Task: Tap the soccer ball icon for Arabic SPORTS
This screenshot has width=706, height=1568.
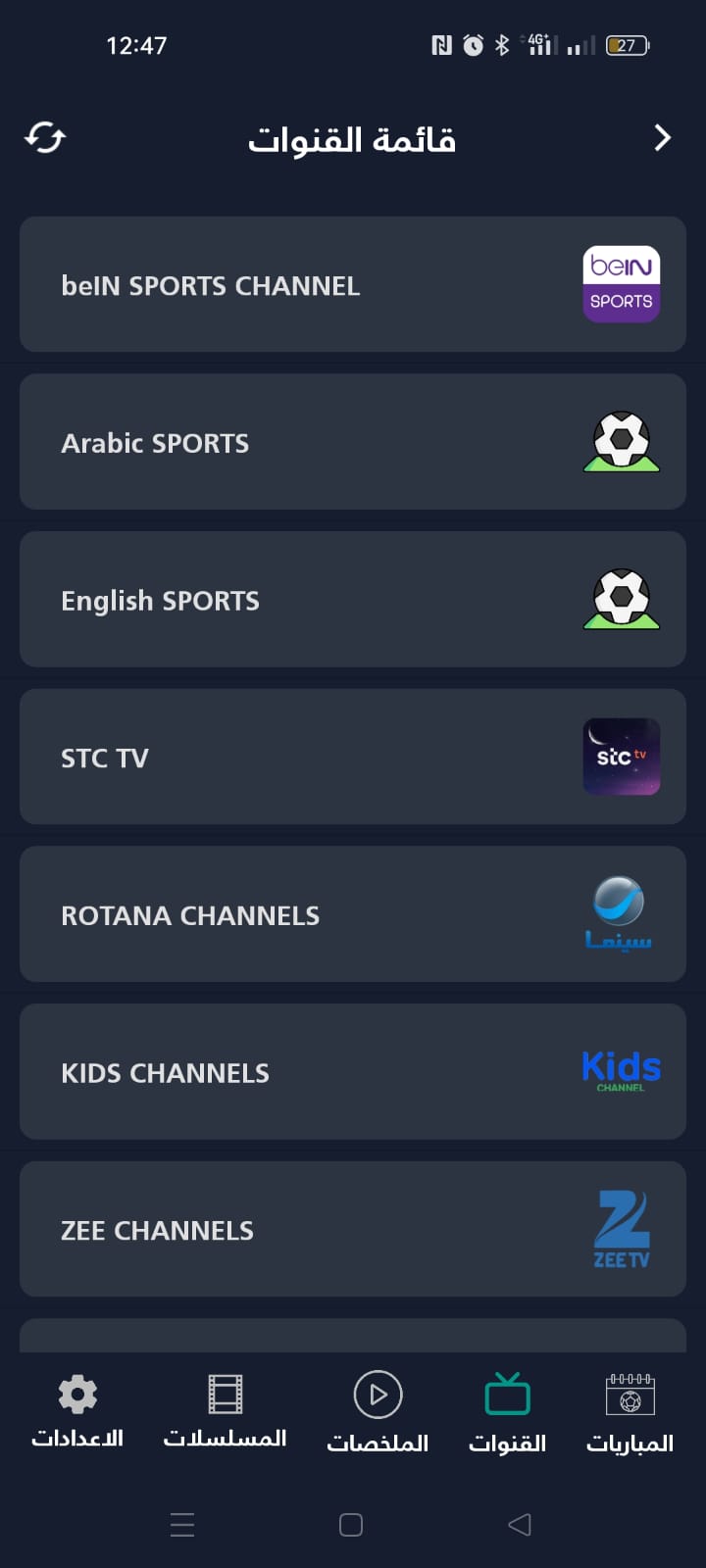Action: pos(622,442)
